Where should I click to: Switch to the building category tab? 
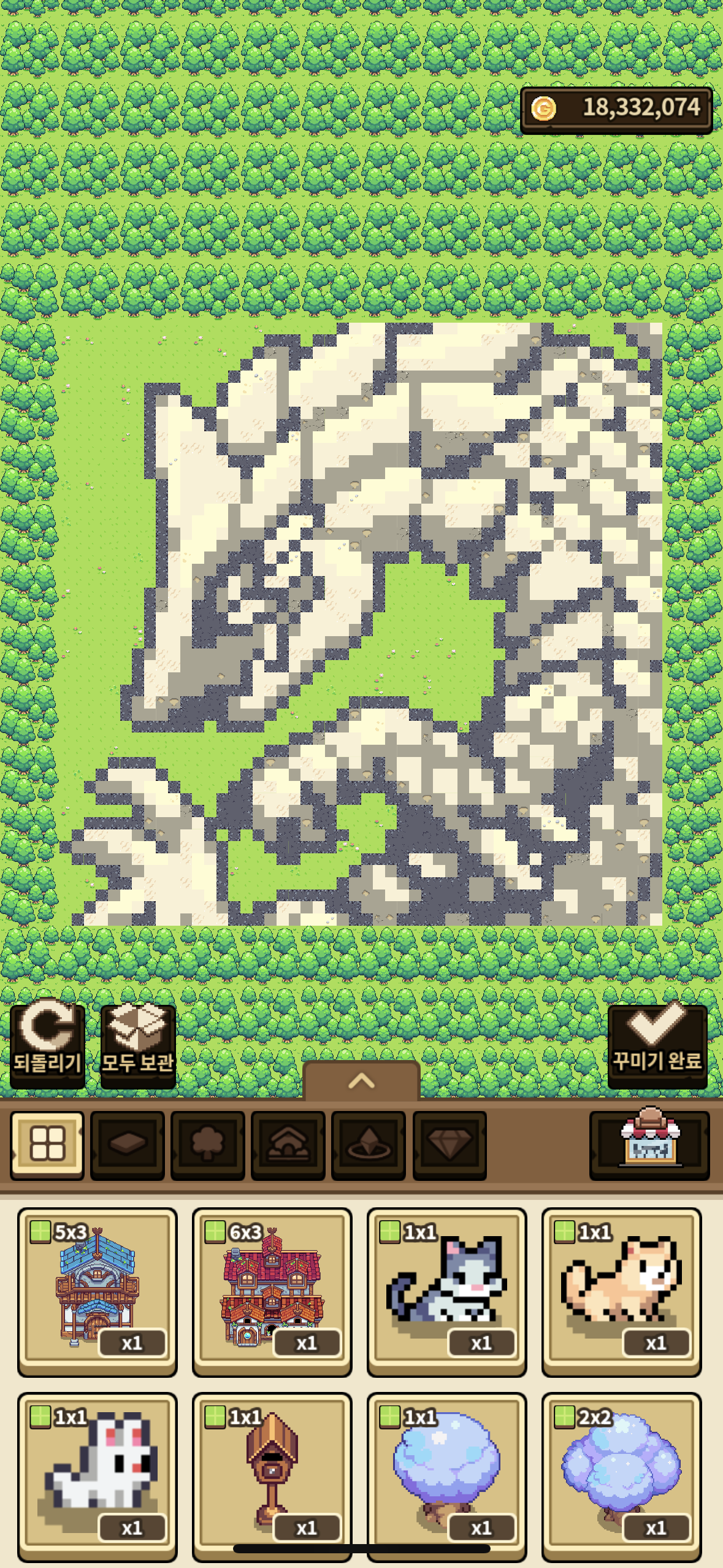288,1144
